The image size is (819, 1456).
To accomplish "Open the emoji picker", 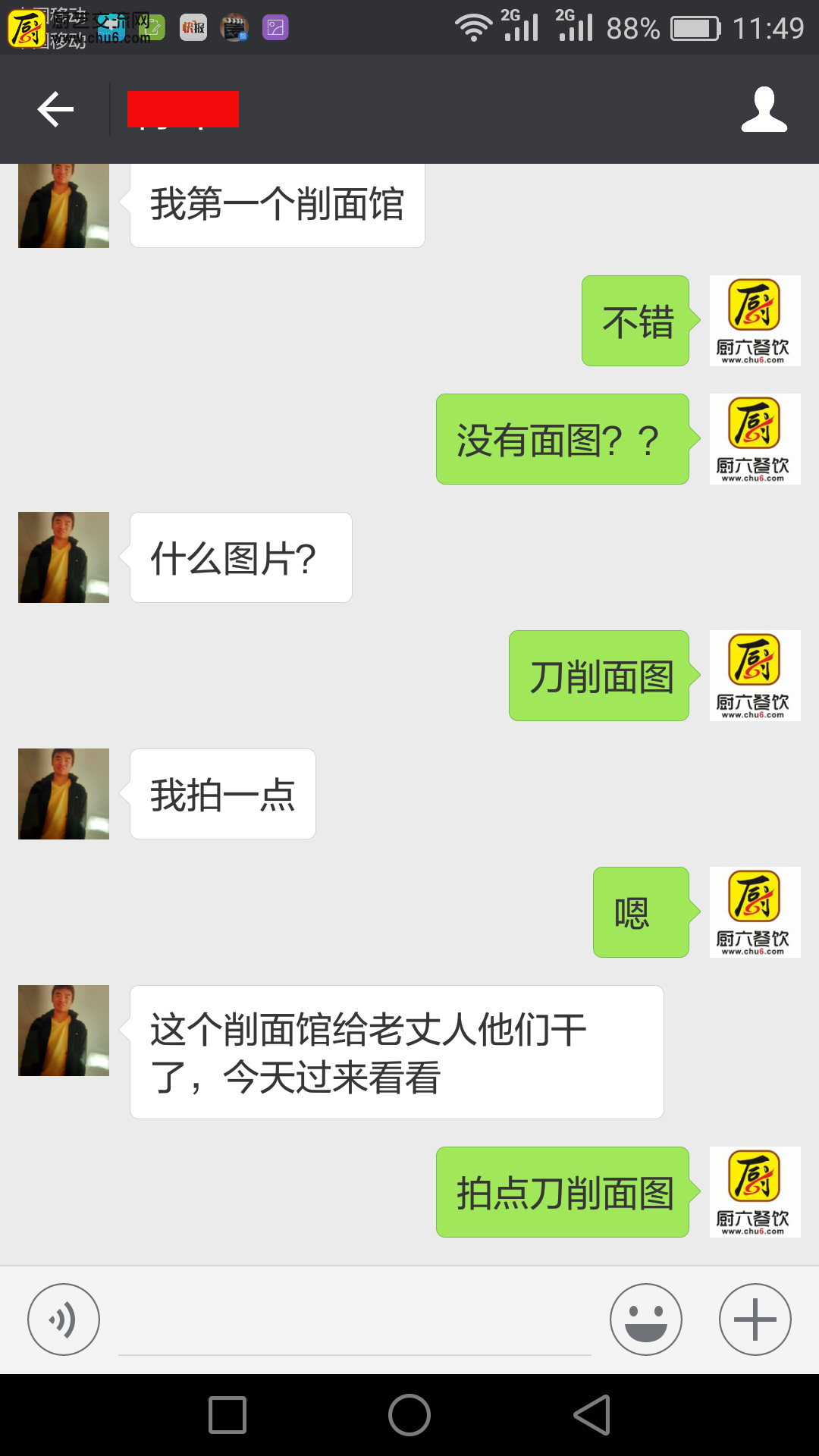I will (646, 1319).
